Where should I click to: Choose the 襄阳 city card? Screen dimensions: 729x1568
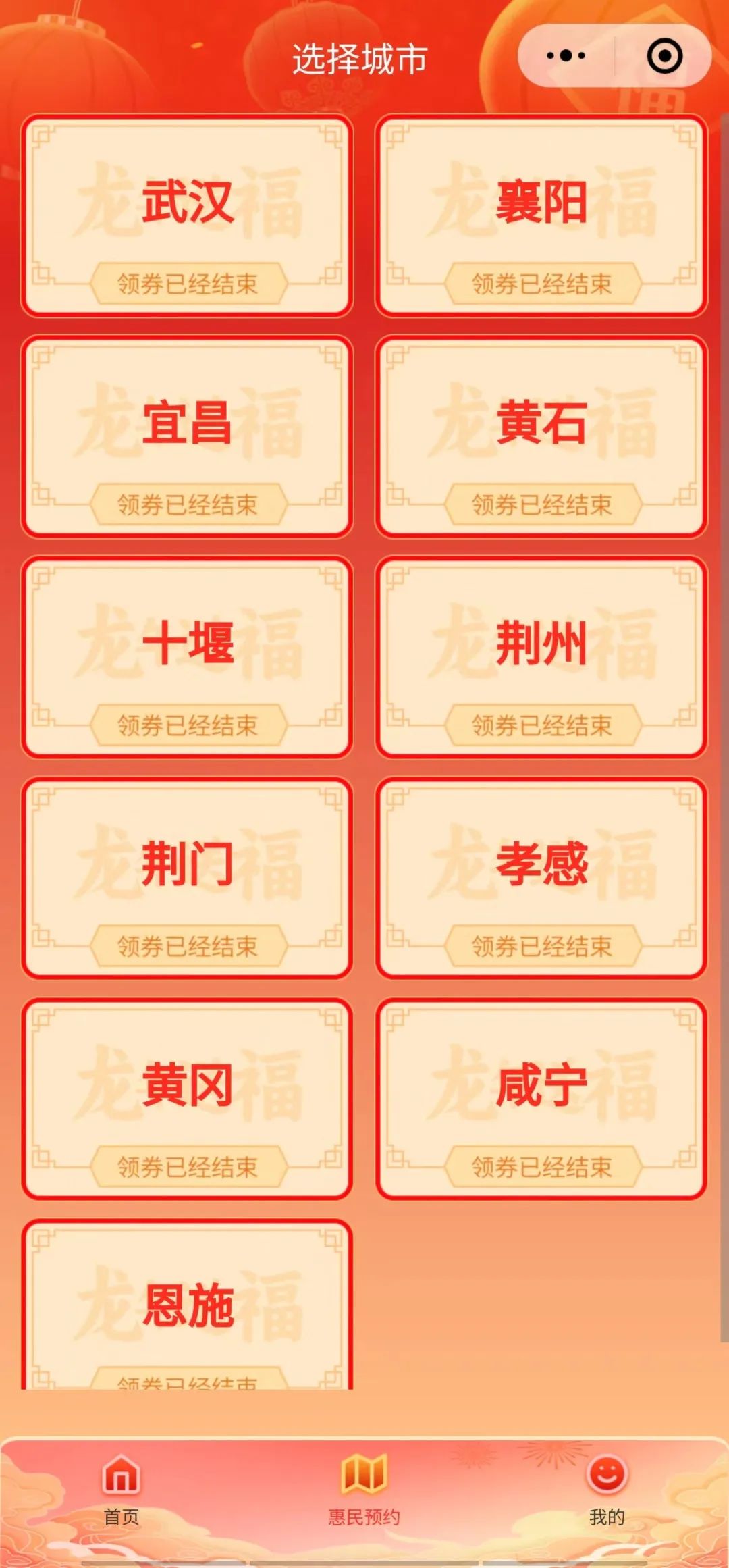coord(541,216)
